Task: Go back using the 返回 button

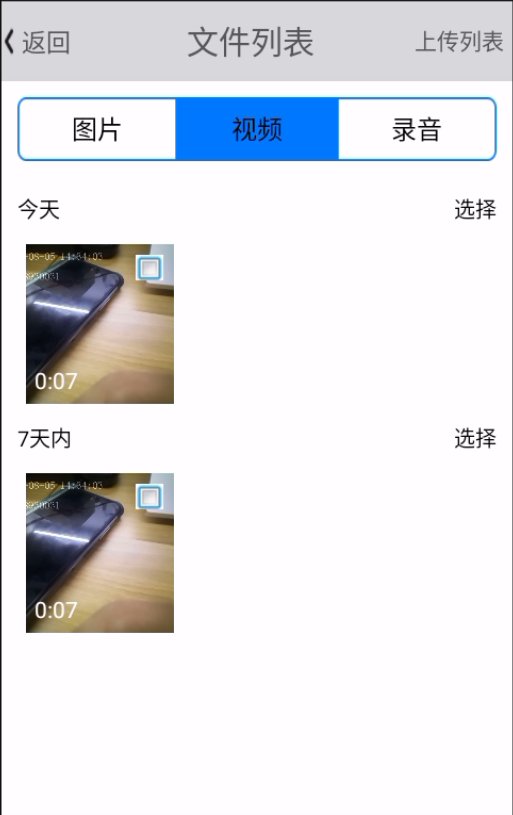Action: coord(37,42)
